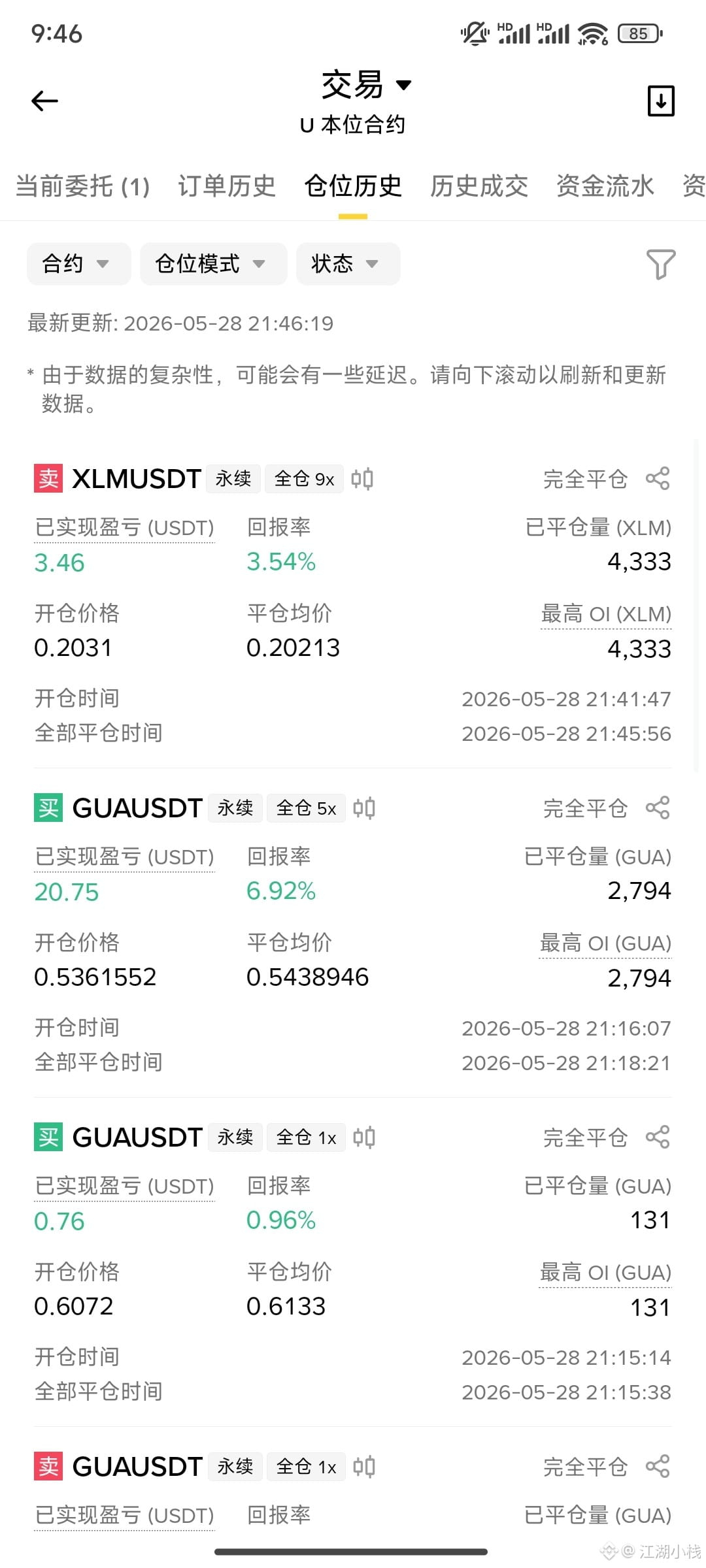Open the funnel filter icon
The height and width of the screenshot is (1568, 706).
[661, 264]
